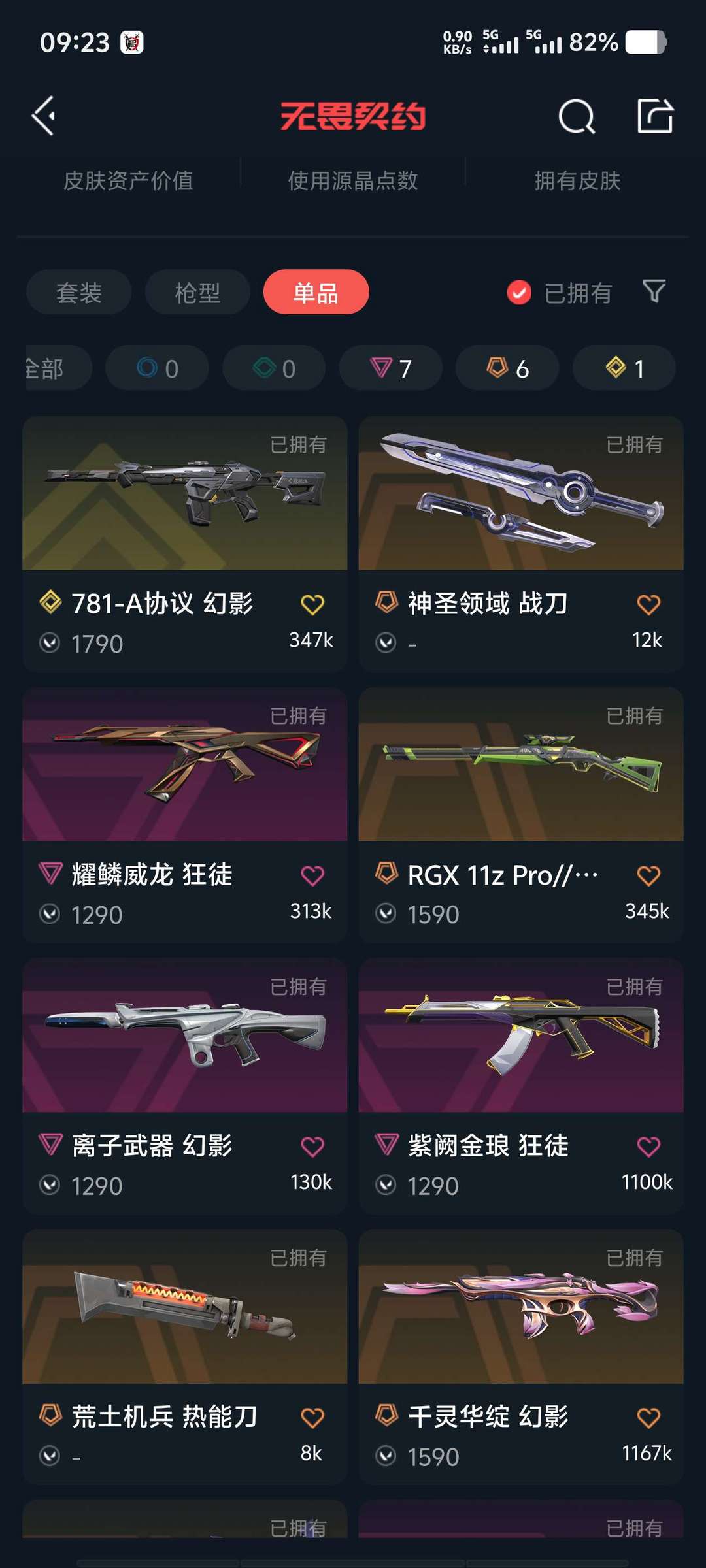The width and height of the screenshot is (706, 1568).
Task: Toggle the 已拥有 checkbox
Action: (x=519, y=293)
